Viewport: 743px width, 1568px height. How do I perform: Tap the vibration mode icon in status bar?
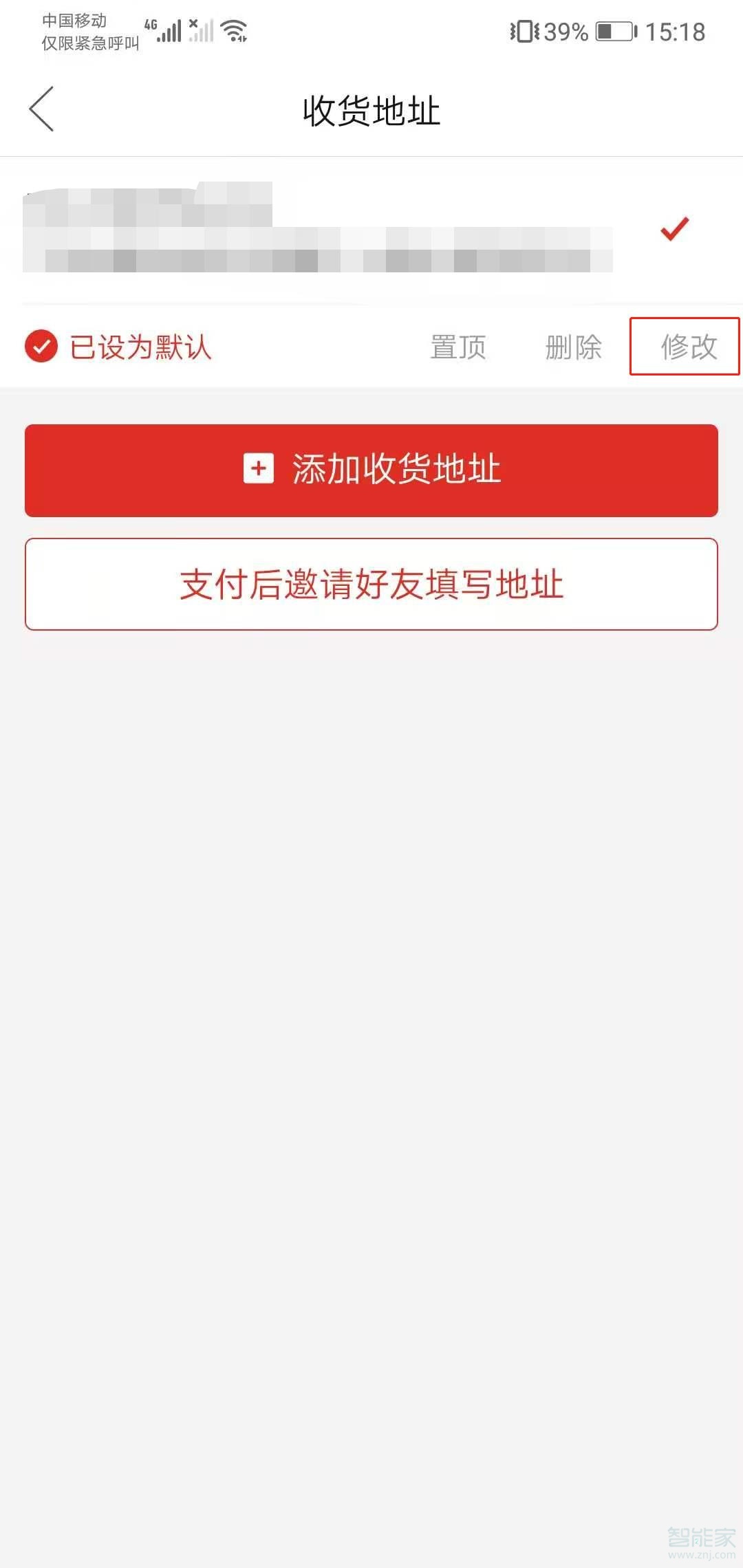coord(526,31)
